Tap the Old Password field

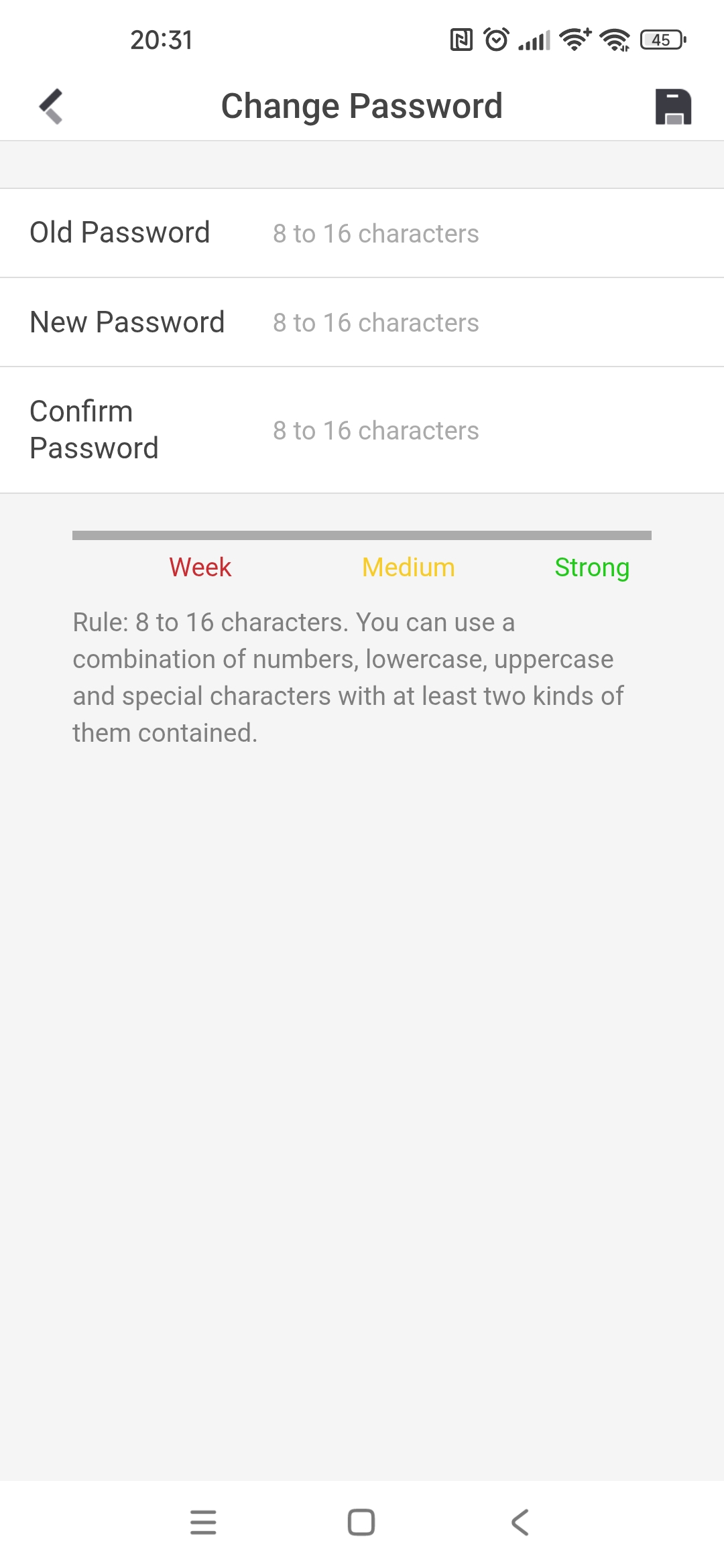click(469, 234)
